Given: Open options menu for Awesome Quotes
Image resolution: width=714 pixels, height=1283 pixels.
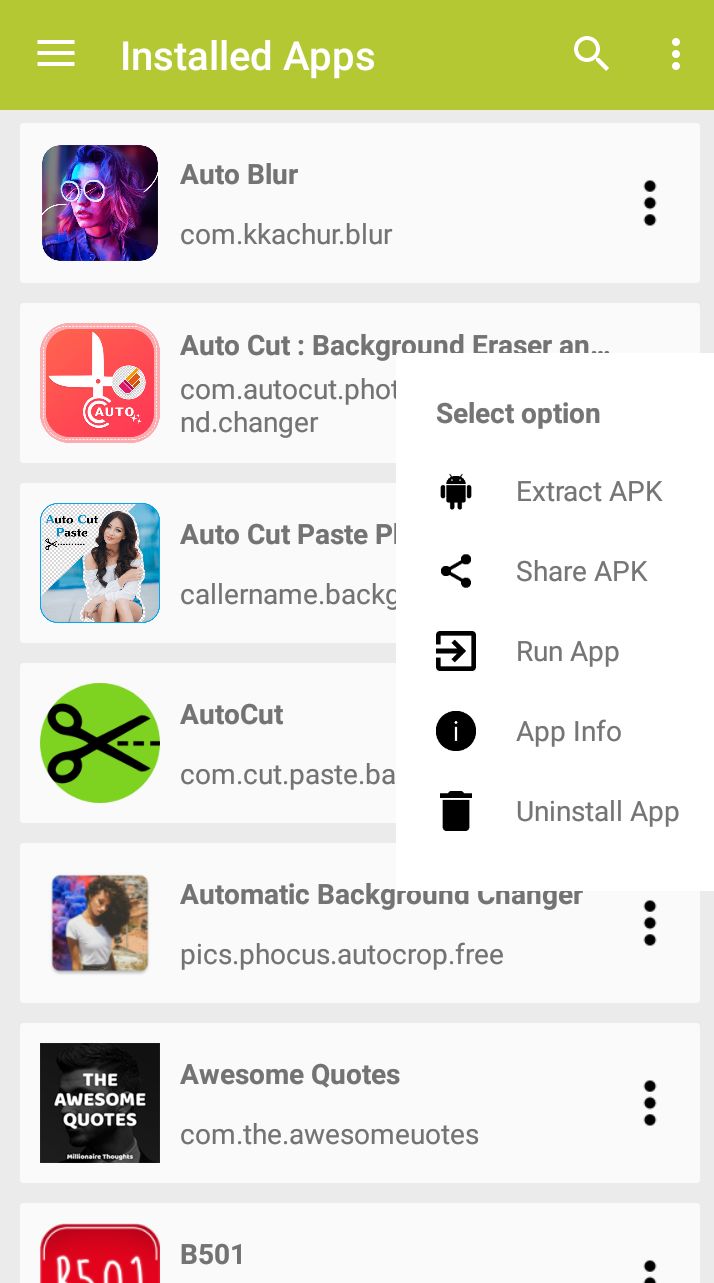Looking at the screenshot, I should click(x=650, y=1103).
